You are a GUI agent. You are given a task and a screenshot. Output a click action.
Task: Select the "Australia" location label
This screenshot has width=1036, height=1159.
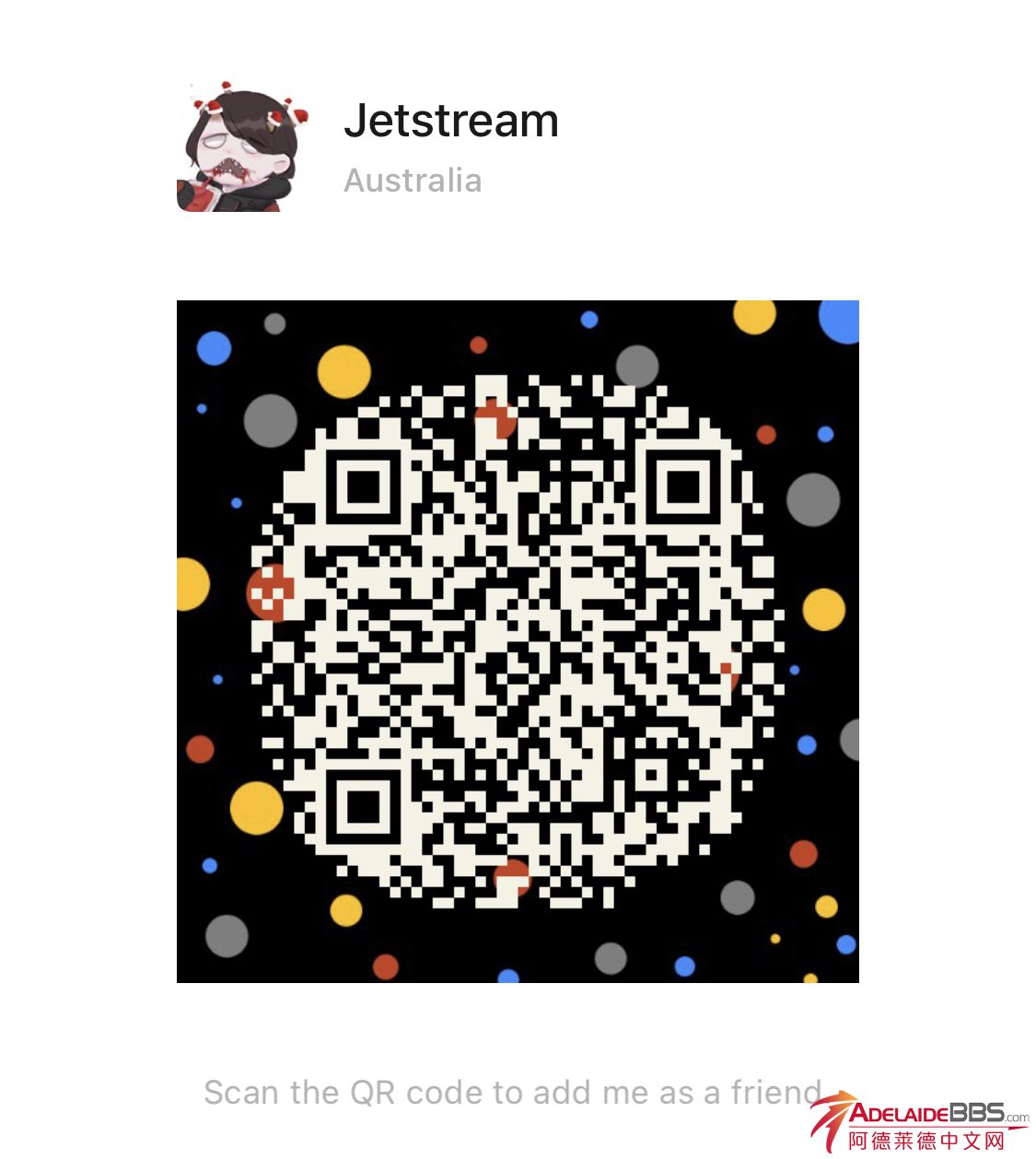[413, 181]
